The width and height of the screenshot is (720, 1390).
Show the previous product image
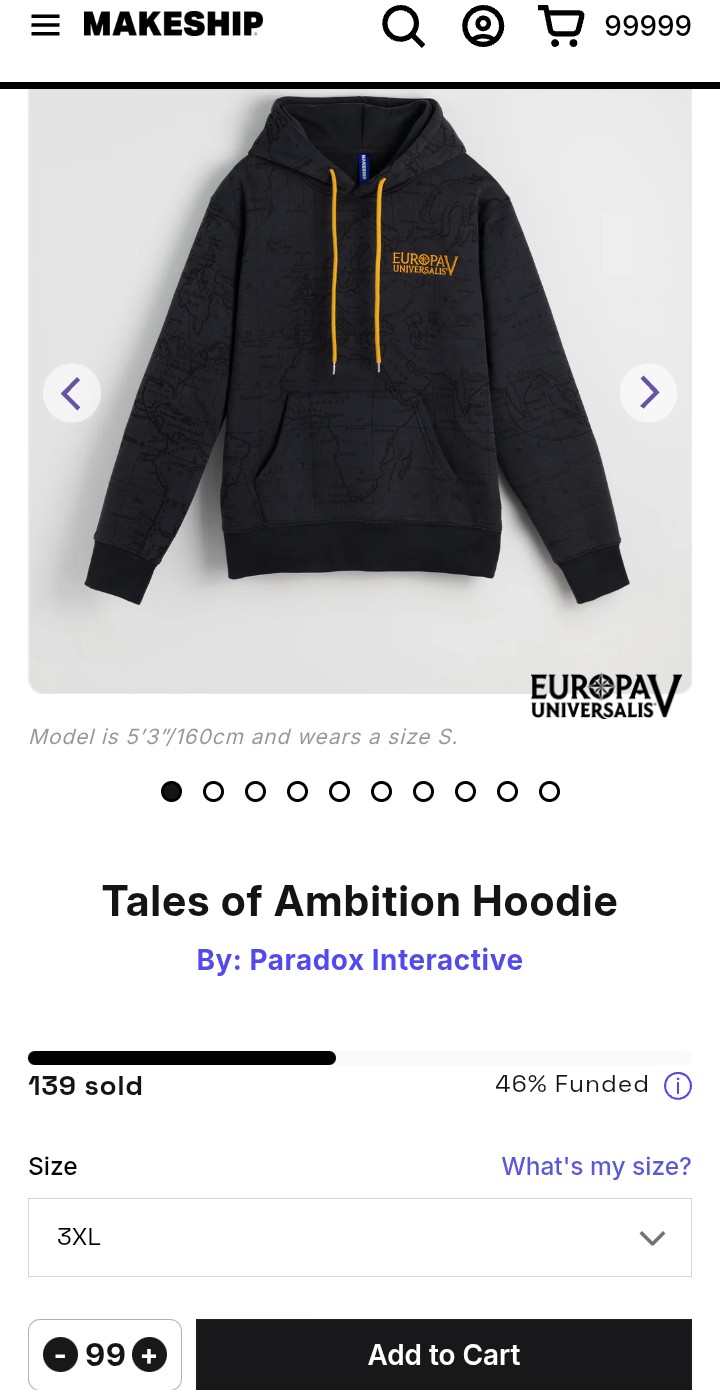click(72, 393)
